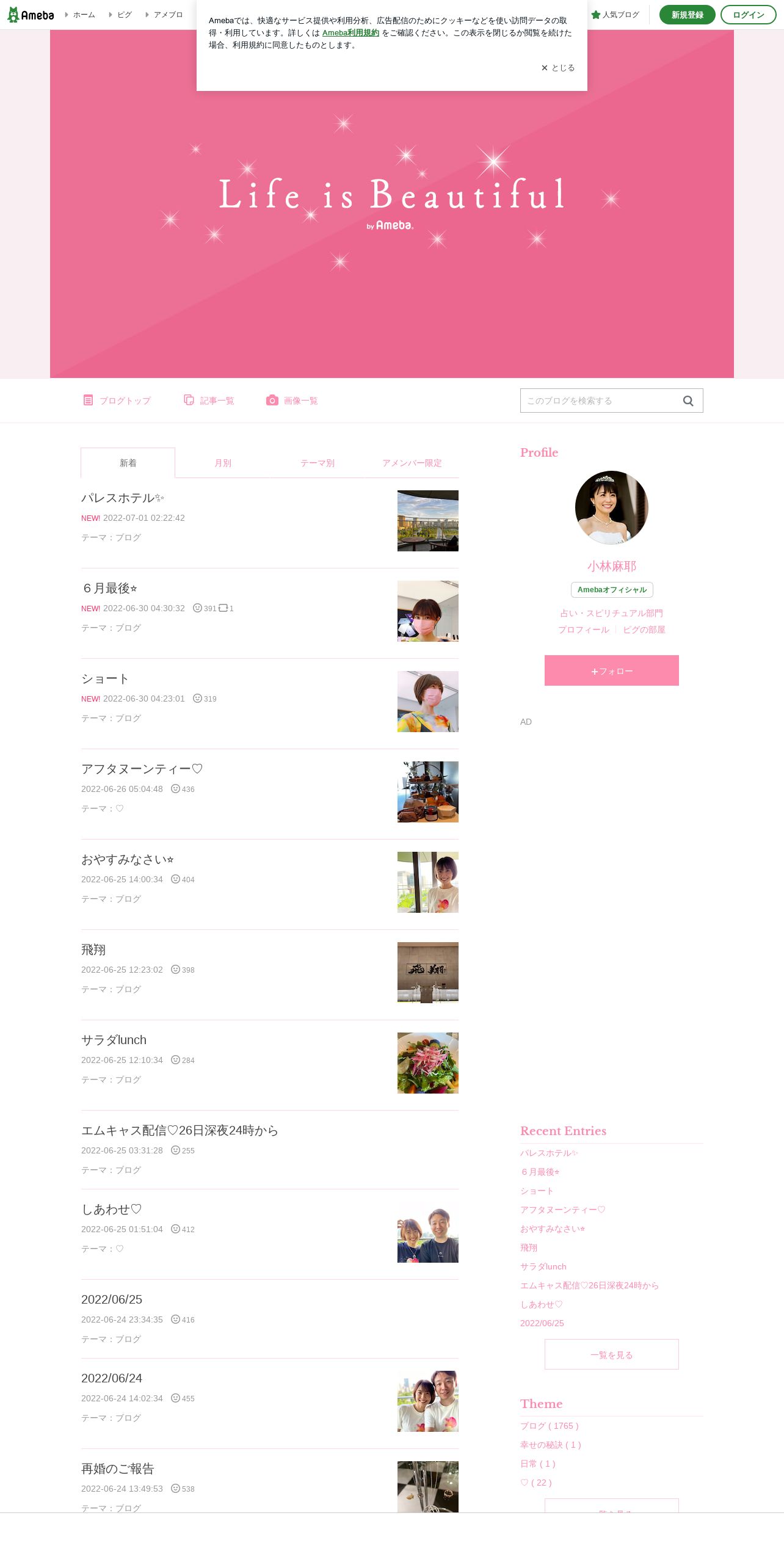
Task: Tap 一覧を見る under Recent Entries
Action: tap(612, 1354)
